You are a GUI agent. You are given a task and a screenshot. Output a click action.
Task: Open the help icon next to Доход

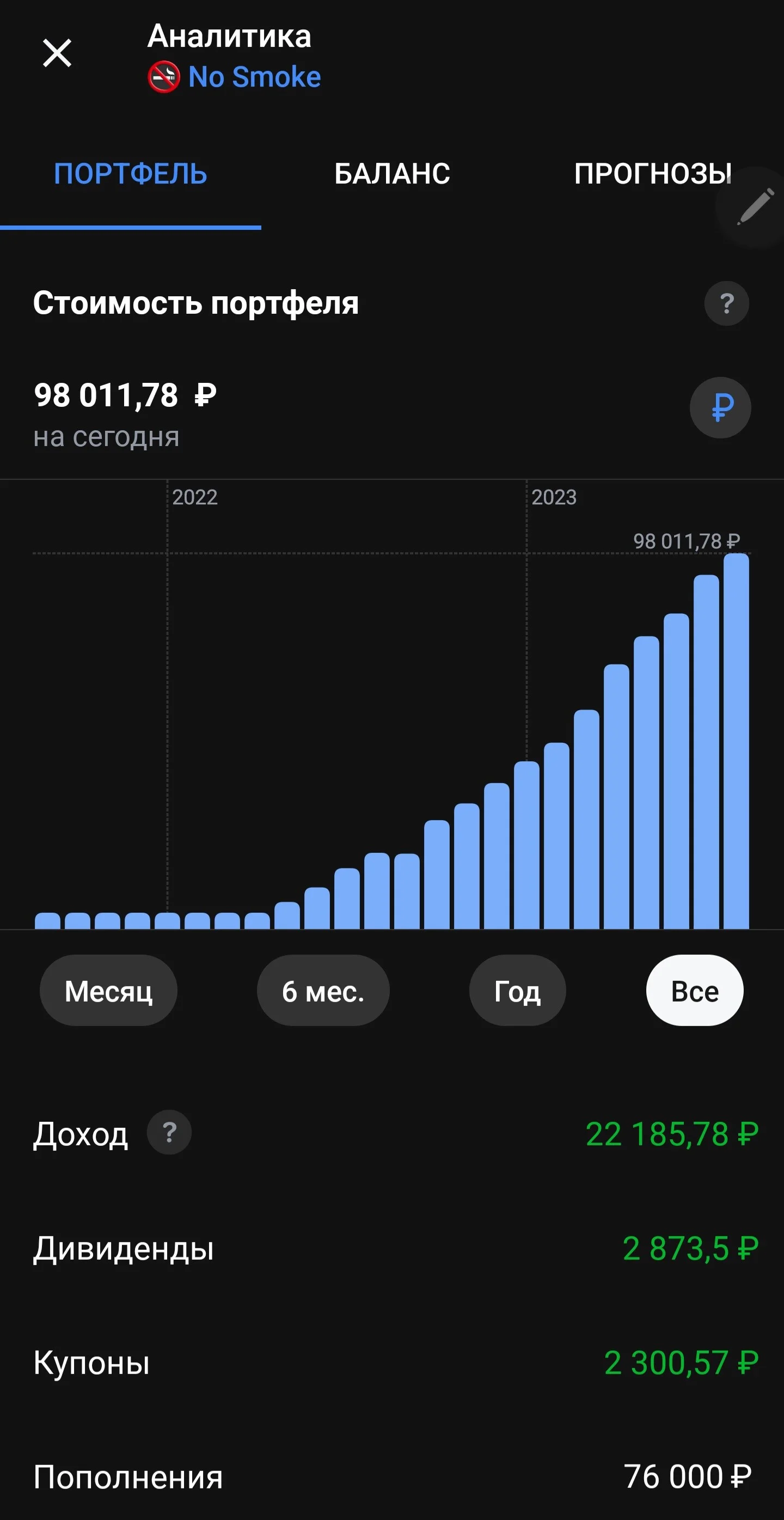pos(169,1132)
